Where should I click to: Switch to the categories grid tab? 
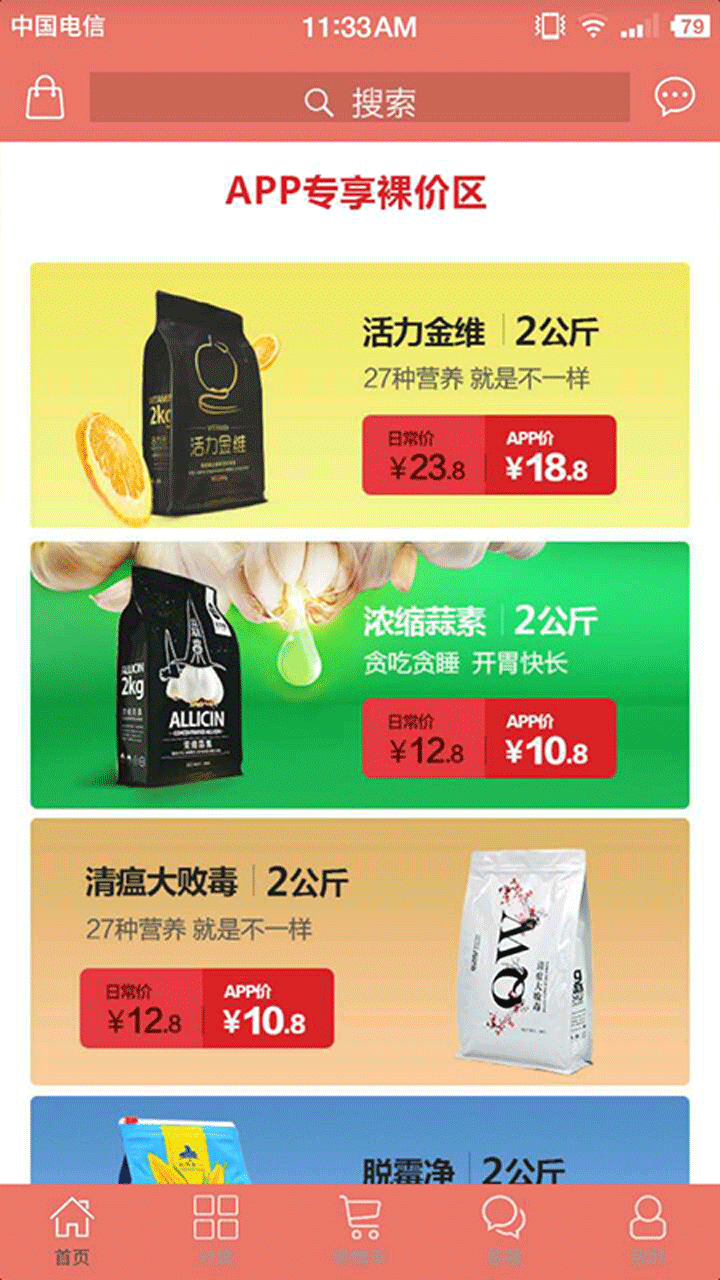pyautogui.click(x=216, y=1232)
